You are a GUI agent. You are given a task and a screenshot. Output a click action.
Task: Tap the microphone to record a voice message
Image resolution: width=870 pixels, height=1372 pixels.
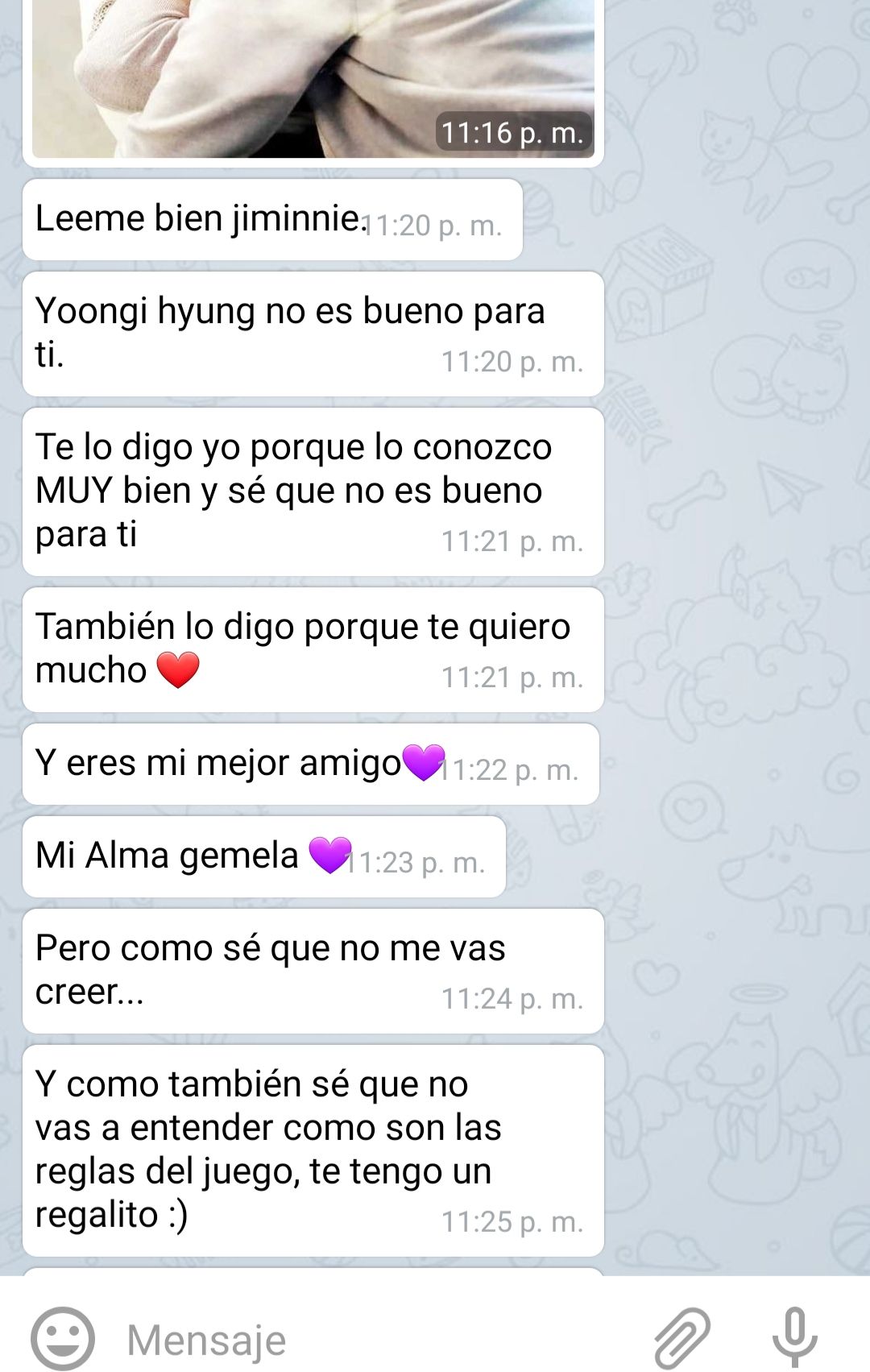click(794, 1338)
